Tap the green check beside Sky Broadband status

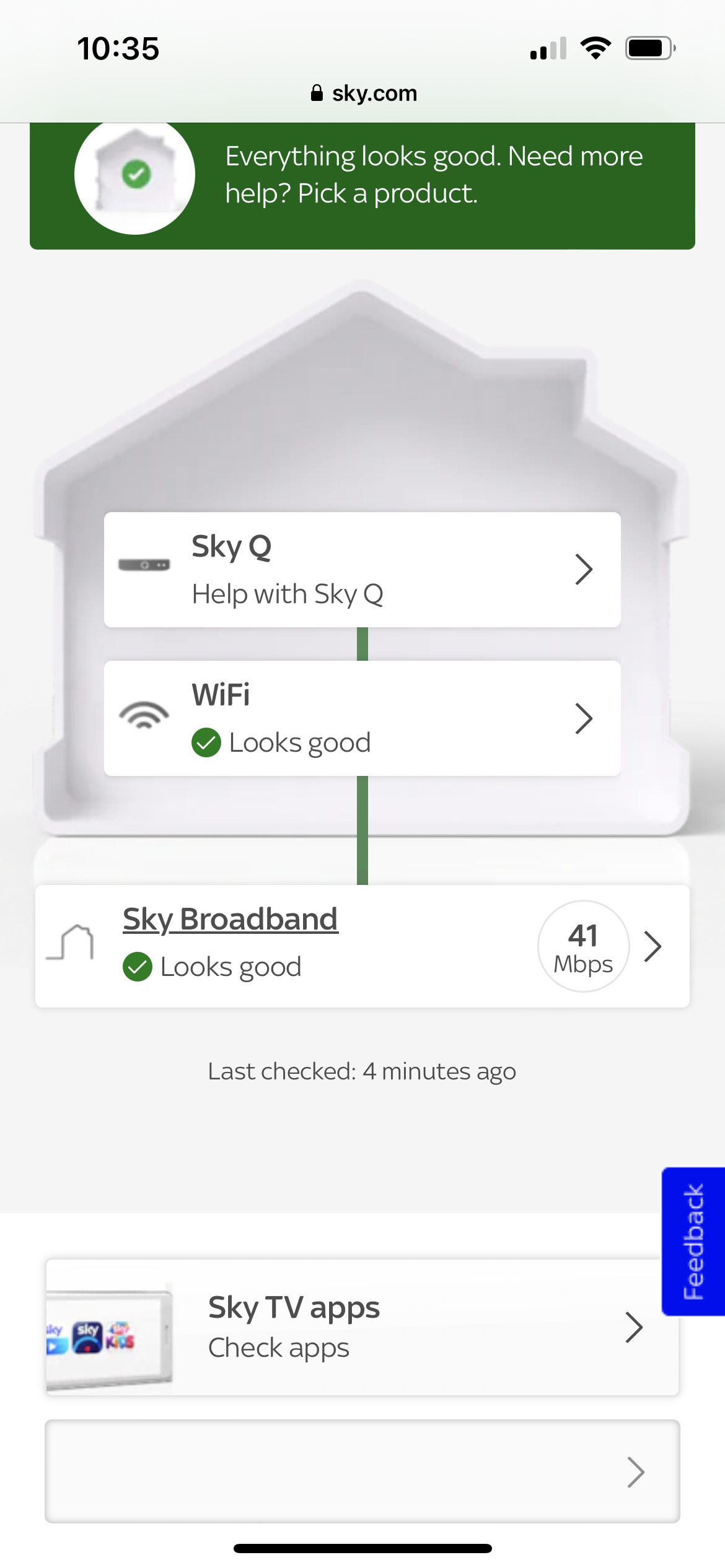click(x=138, y=966)
